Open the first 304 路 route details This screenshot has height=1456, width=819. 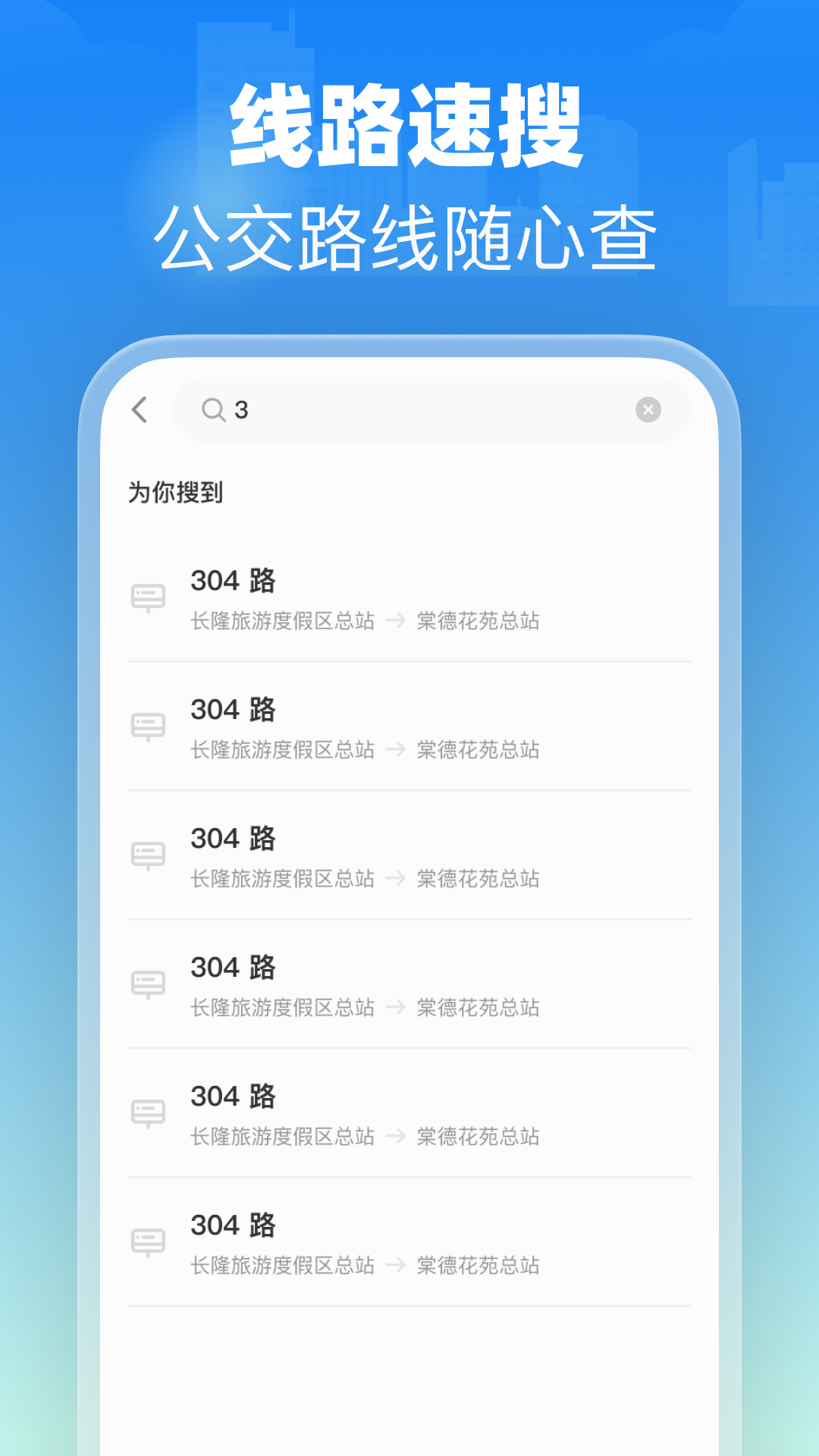pyautogui.click(x=233, y=582)
